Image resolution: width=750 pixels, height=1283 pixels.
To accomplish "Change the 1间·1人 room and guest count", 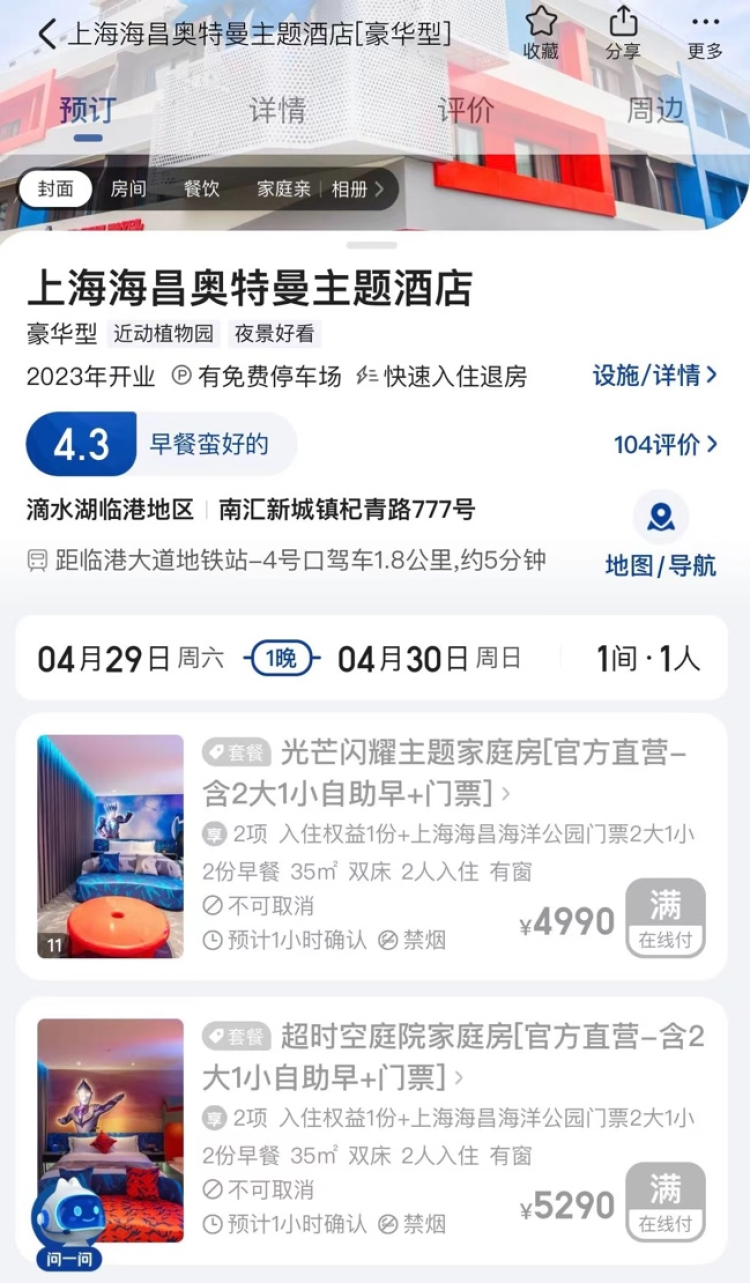I will (x=648, y=659).
